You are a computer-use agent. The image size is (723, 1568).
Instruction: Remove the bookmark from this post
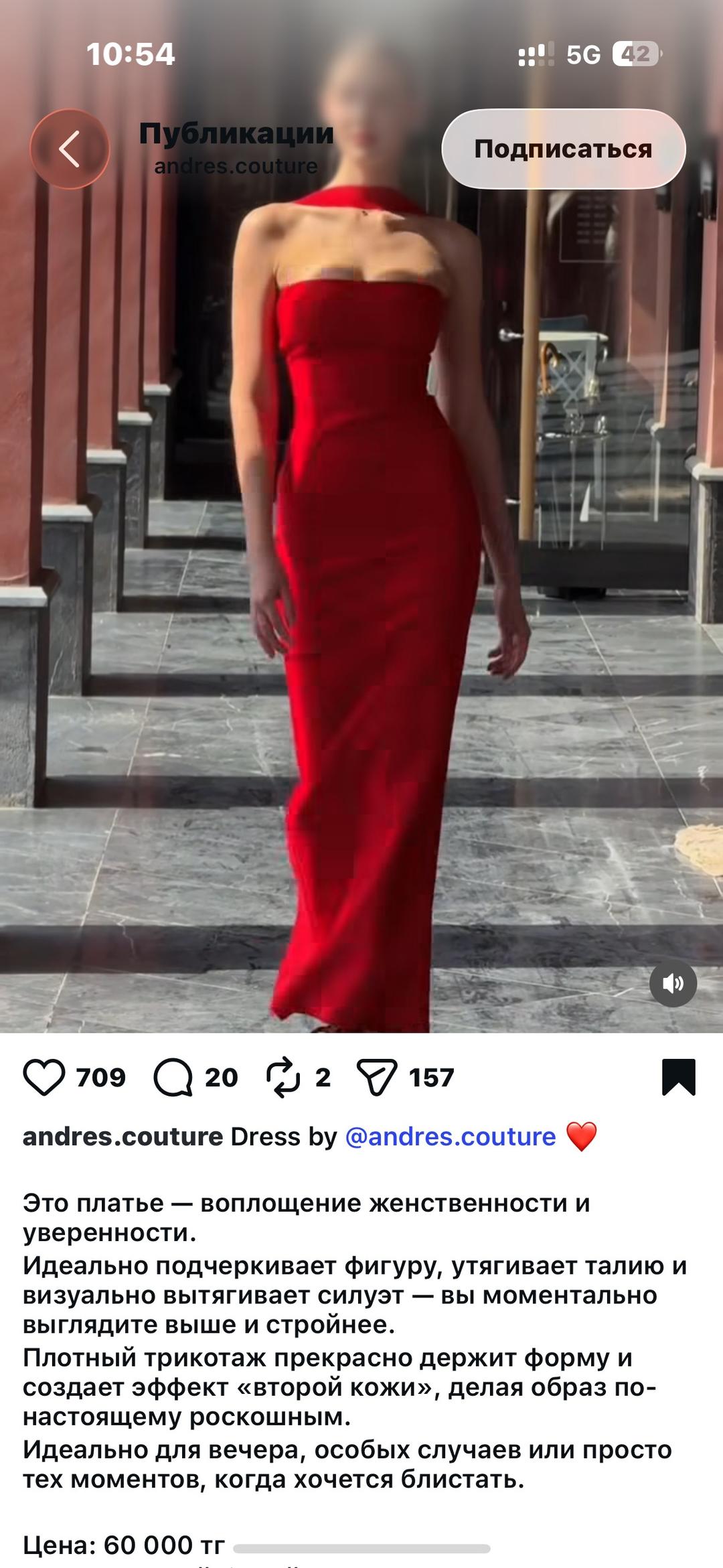(679, 1077)
